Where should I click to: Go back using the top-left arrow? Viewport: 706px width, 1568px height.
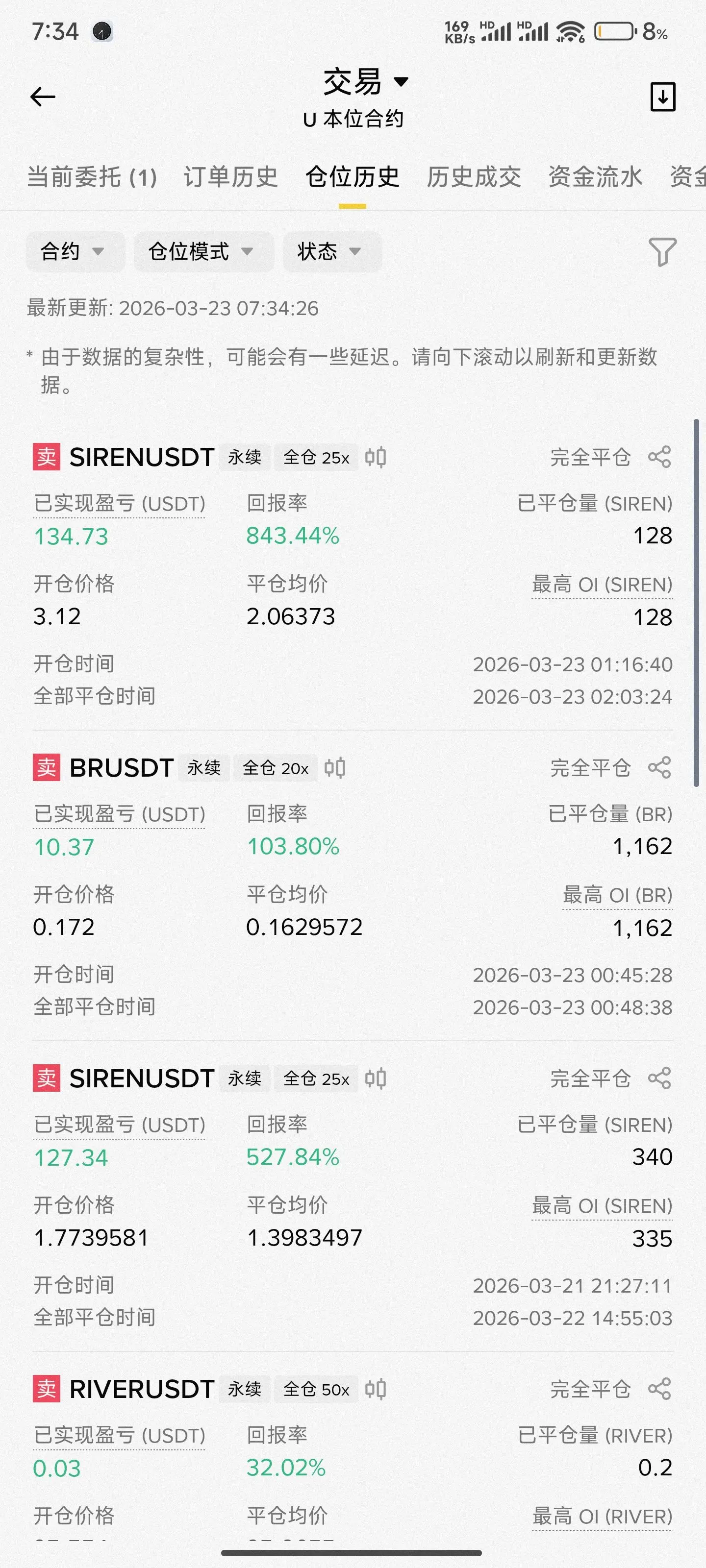coord(43,97)
